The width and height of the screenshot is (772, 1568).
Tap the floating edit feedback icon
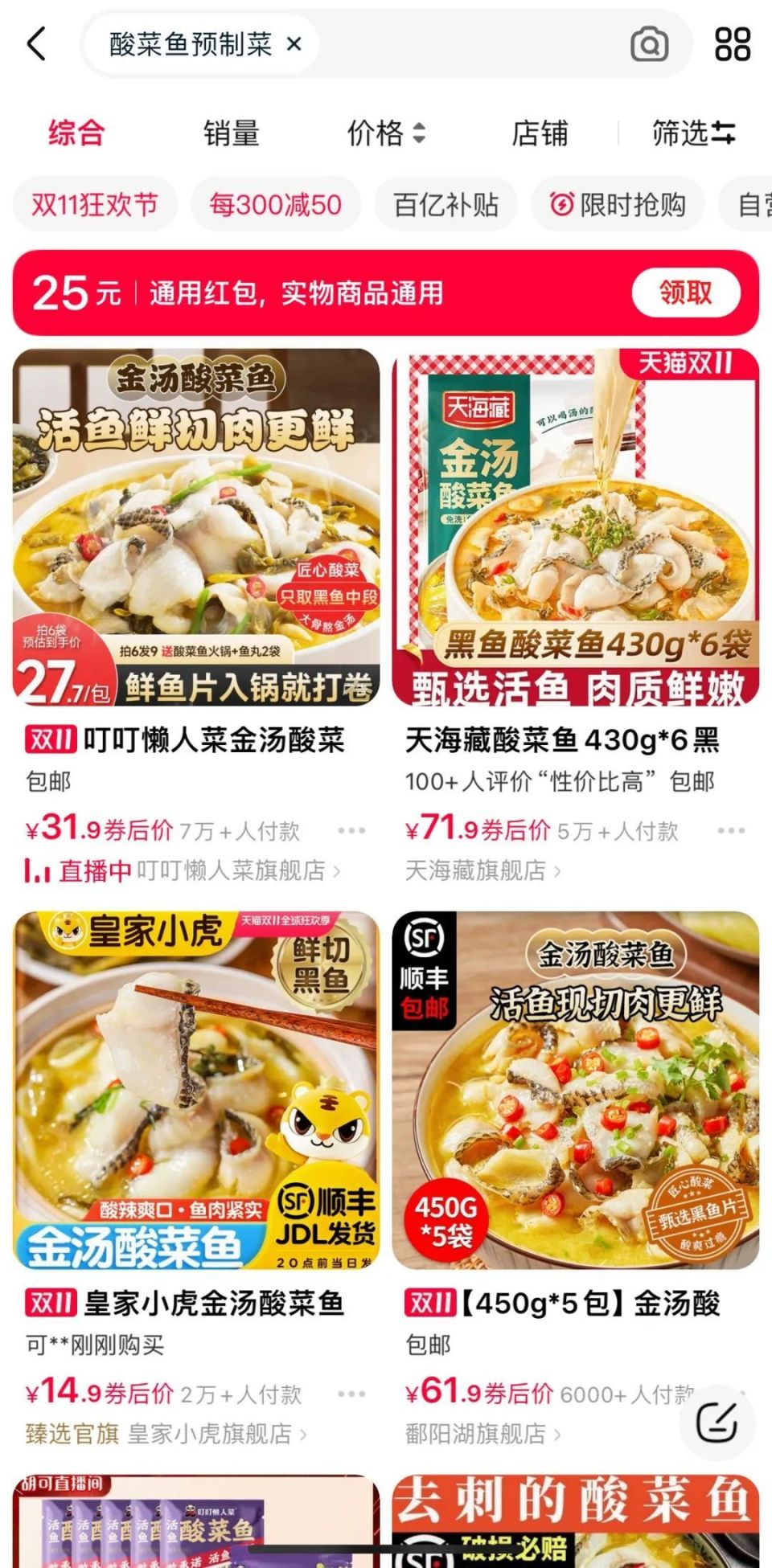[x=717, y=1422]
